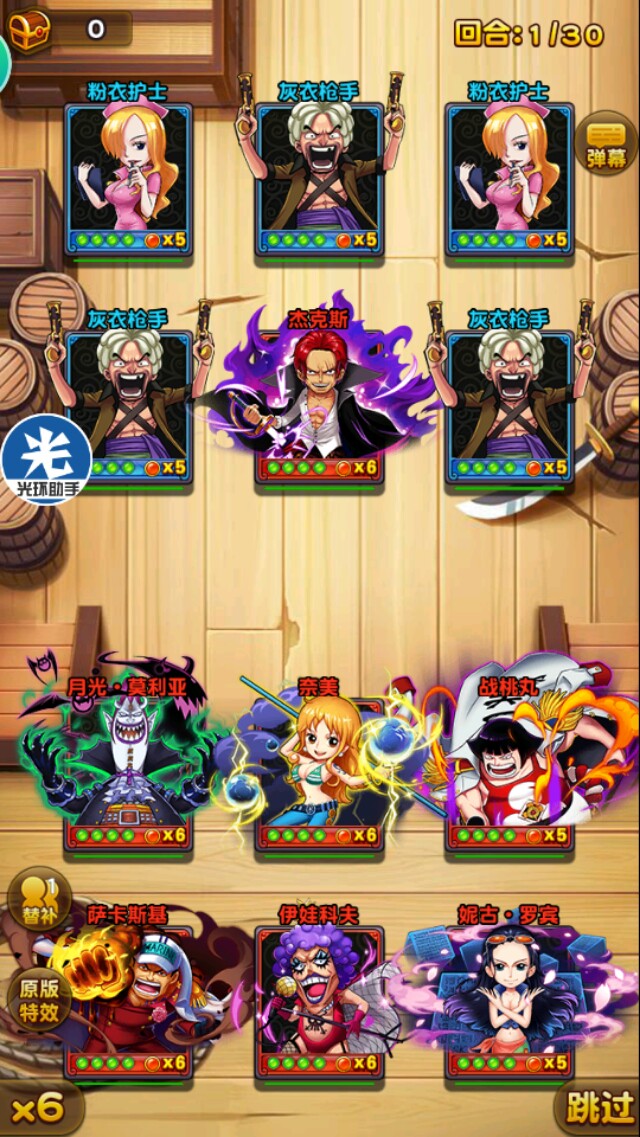This screenshot has width=640, height=1137.
Task: Toggle the 原版特效 effects button
Action: pos(38,995)
